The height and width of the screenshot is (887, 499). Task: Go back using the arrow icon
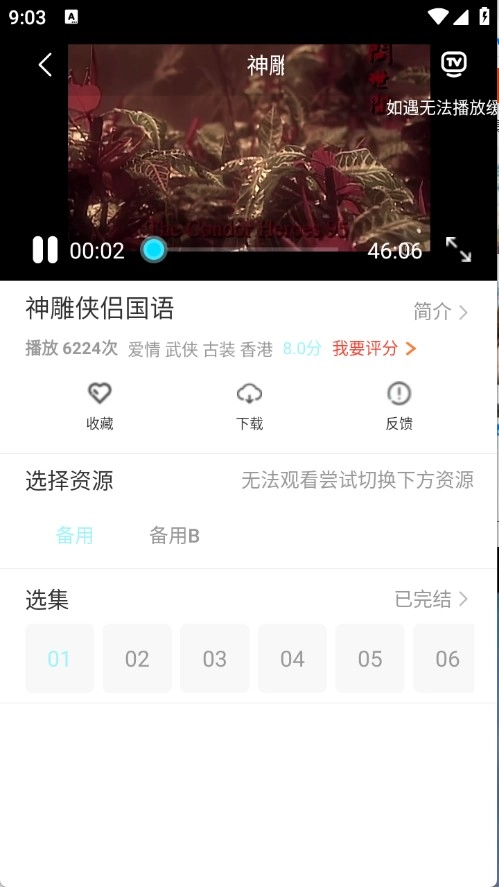pyautogui.click(x=45, y=64)
